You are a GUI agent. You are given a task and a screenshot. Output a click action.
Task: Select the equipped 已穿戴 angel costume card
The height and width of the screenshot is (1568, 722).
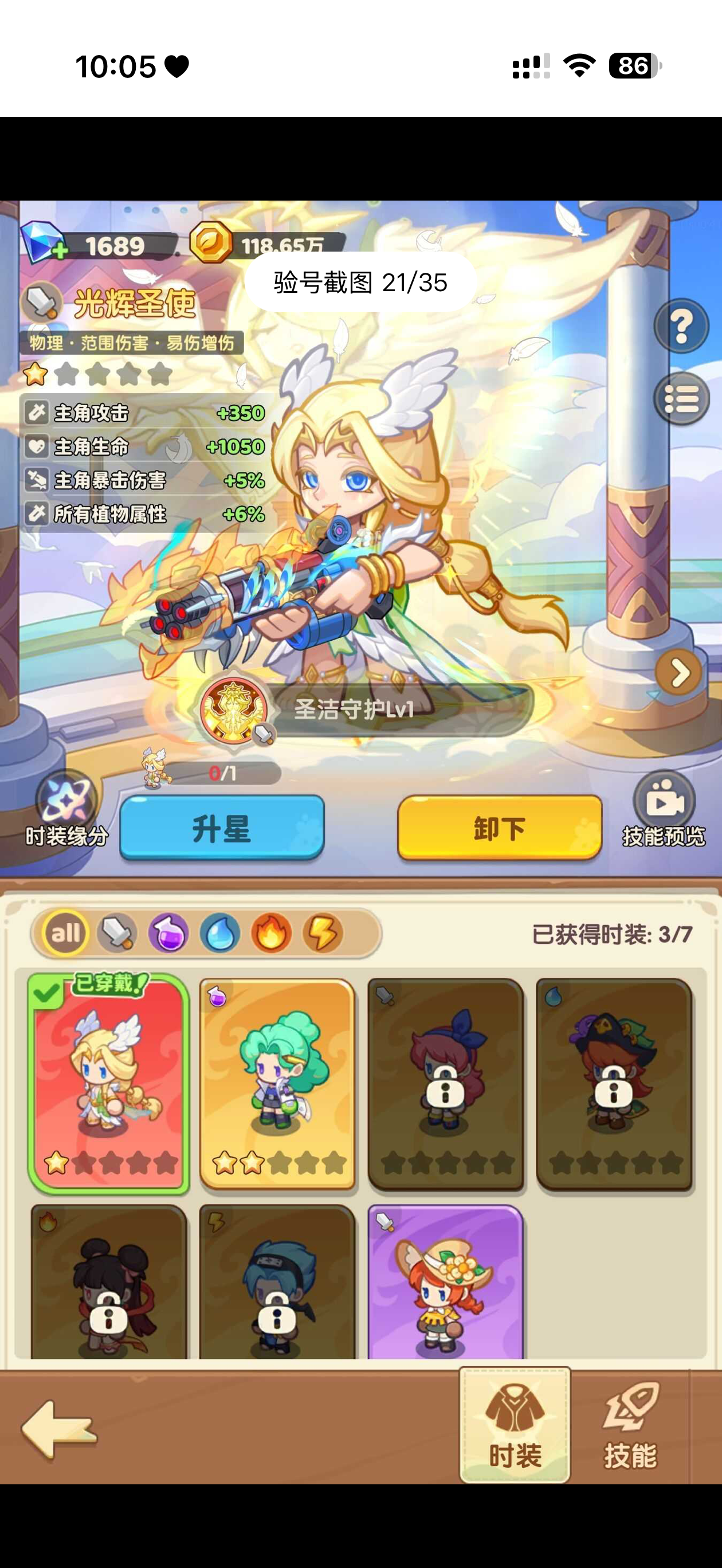pyautogui.click(x=108, y=1084)
